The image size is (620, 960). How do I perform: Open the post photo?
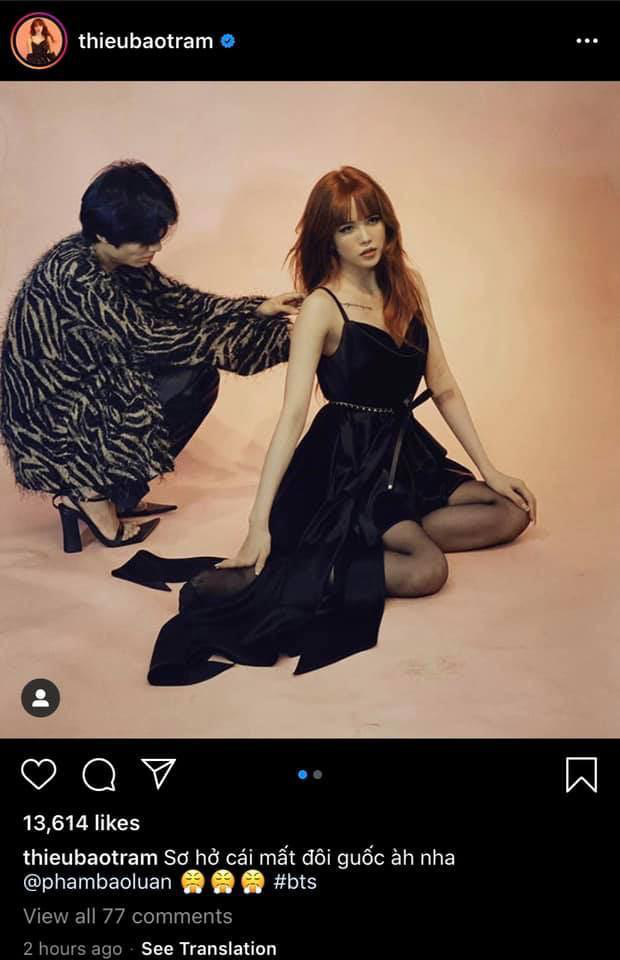tap(310, 410)
